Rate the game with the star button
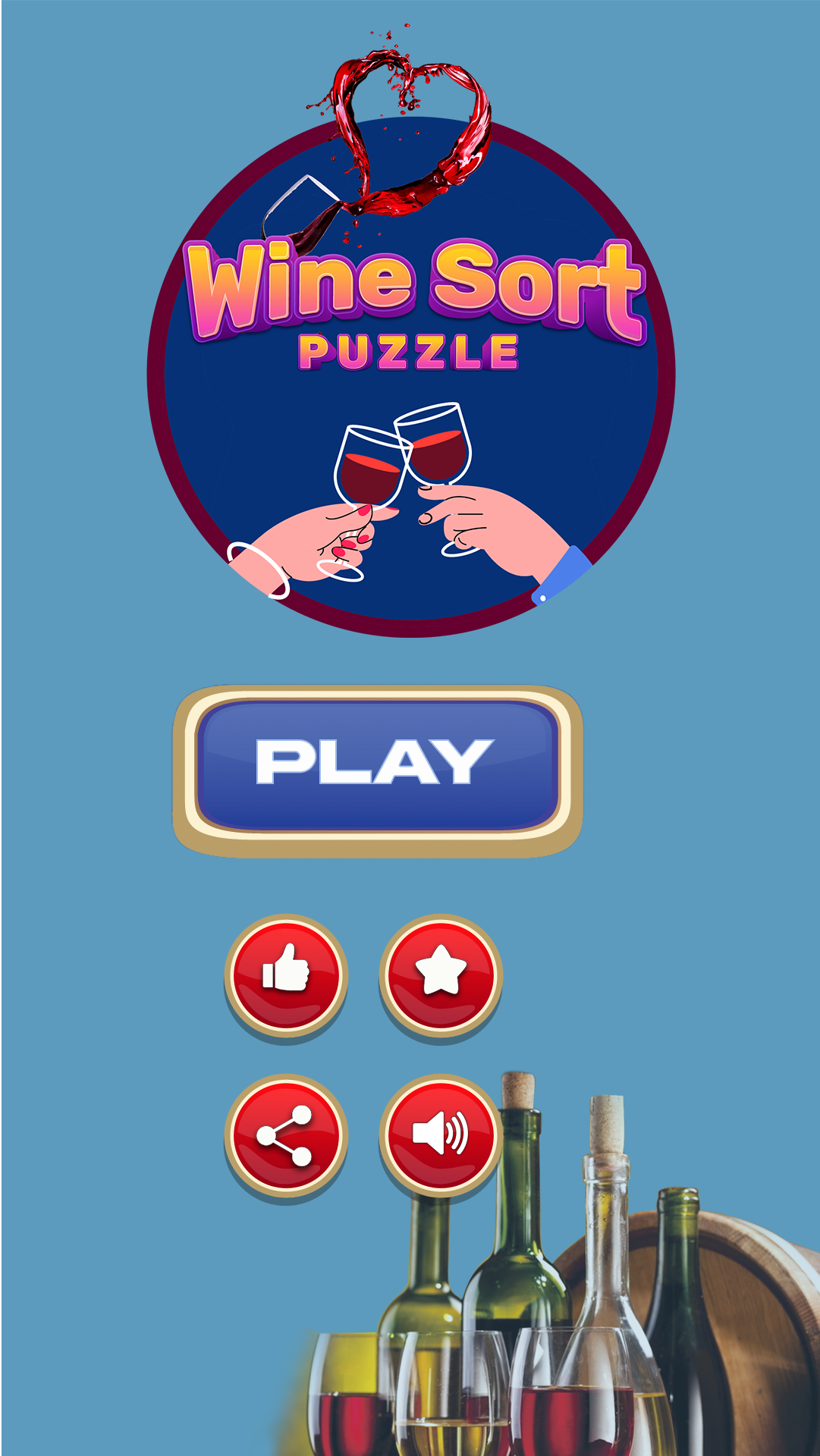 (x=441, y=973)
